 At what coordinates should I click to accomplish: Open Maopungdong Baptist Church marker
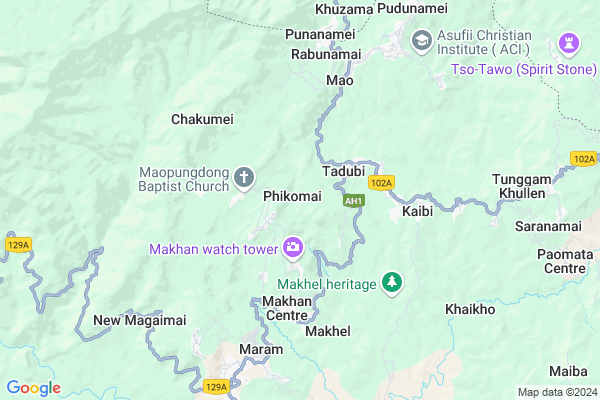[245, 179]
